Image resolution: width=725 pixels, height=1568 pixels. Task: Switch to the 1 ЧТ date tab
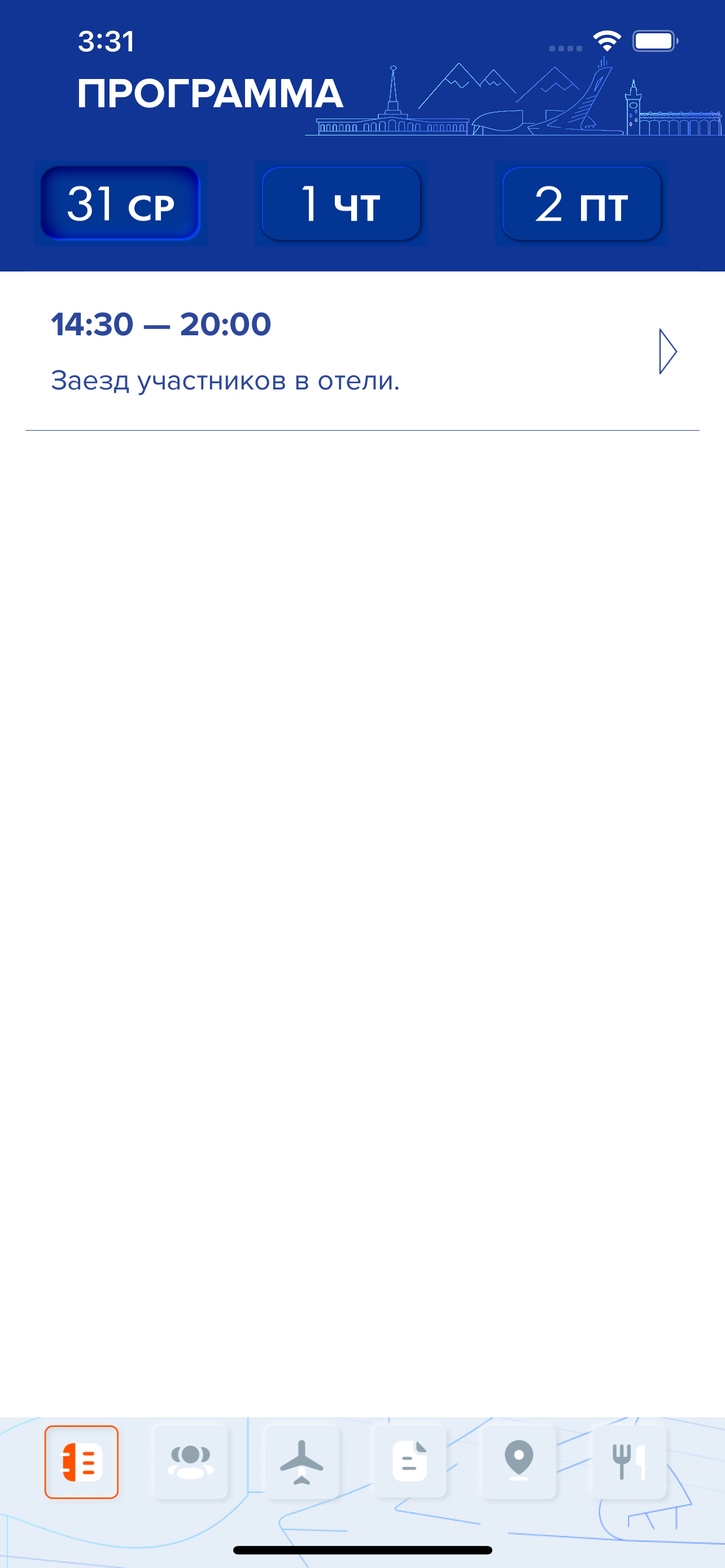(x=341, y=203)
